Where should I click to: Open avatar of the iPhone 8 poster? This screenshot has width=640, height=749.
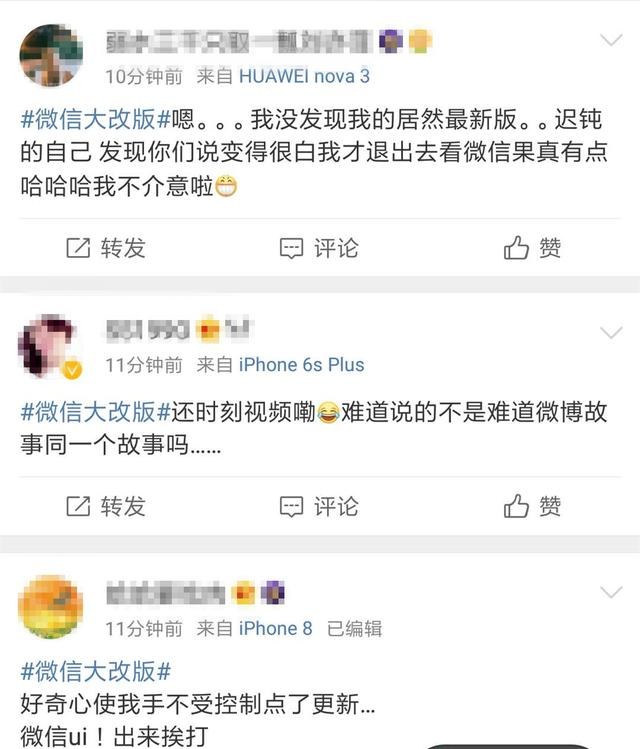pos(50,607)
